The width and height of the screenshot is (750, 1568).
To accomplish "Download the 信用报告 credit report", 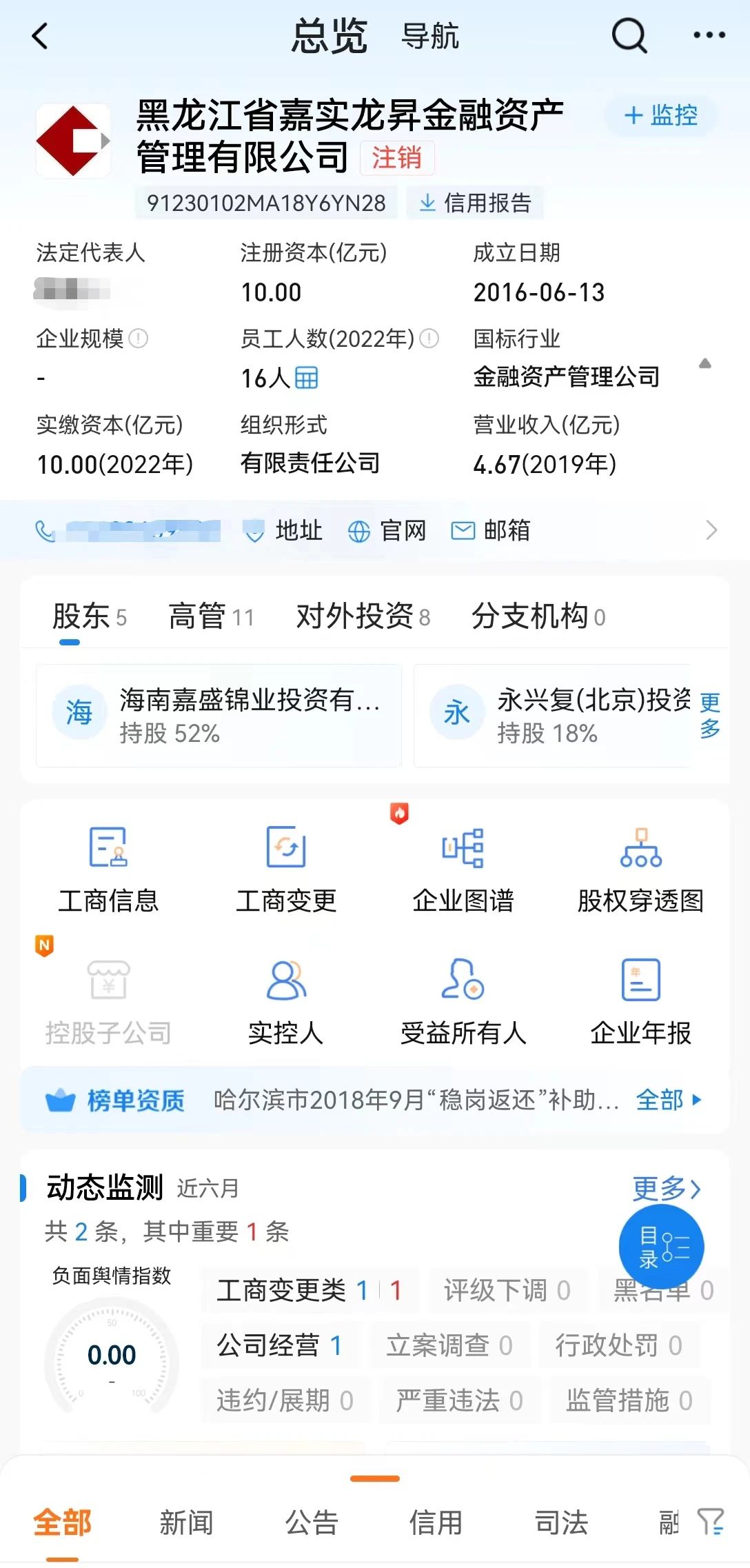I will (x=475, y=203).
